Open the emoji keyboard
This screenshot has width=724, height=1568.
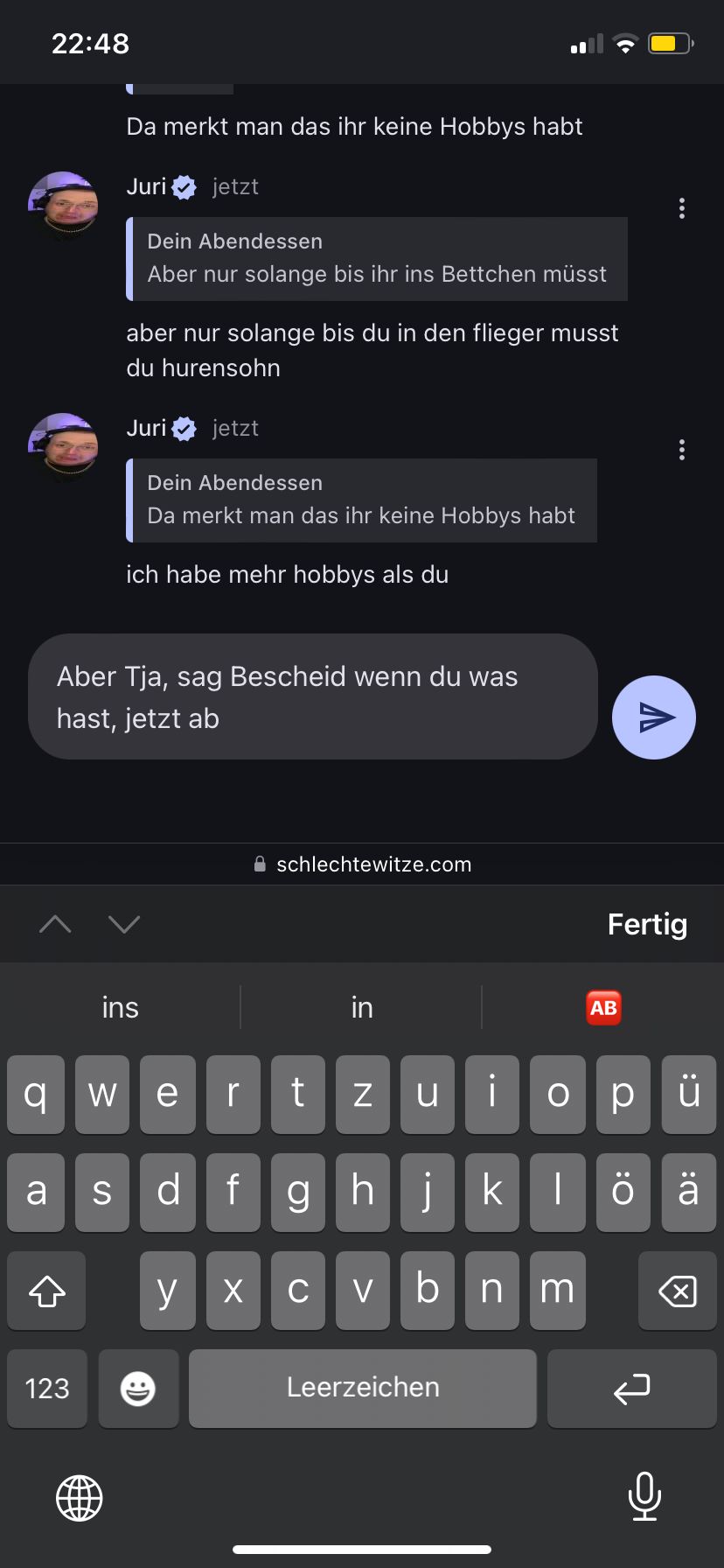point(138,1389)
